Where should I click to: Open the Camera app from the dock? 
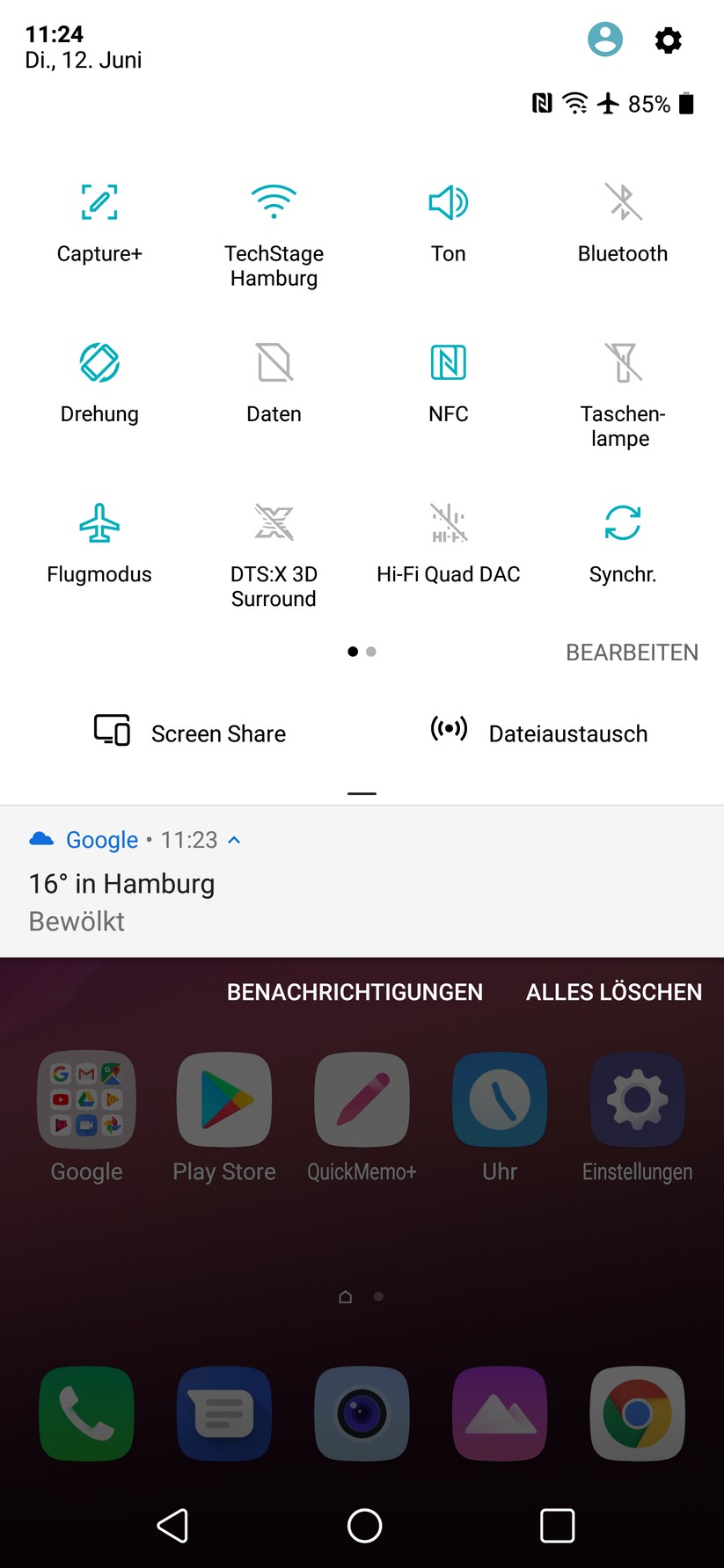coord(362,1414)
